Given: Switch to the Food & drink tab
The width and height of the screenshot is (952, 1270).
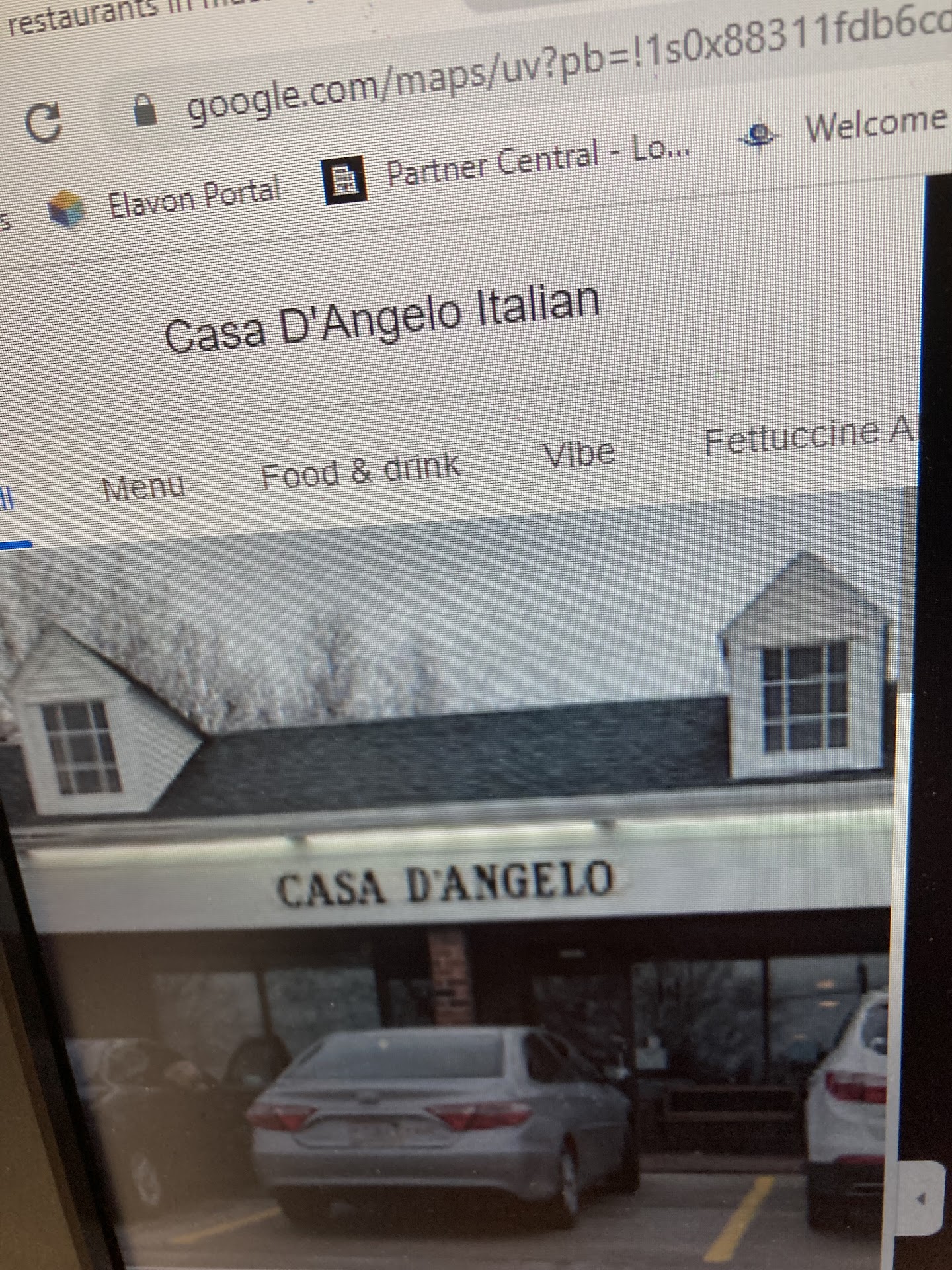Looking at the screenshot, I should [x=360, y=470].
